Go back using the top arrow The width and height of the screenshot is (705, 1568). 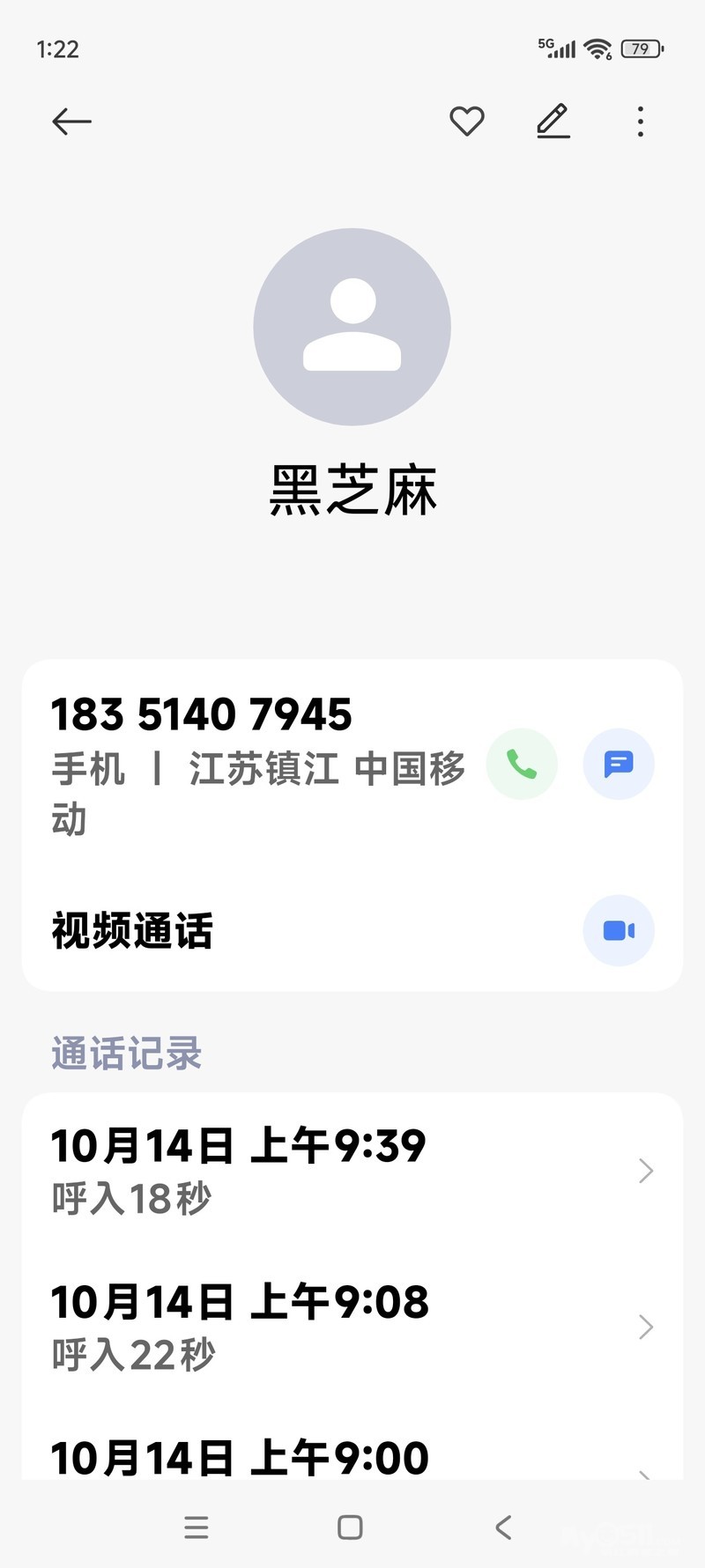(x=71, y=122)
